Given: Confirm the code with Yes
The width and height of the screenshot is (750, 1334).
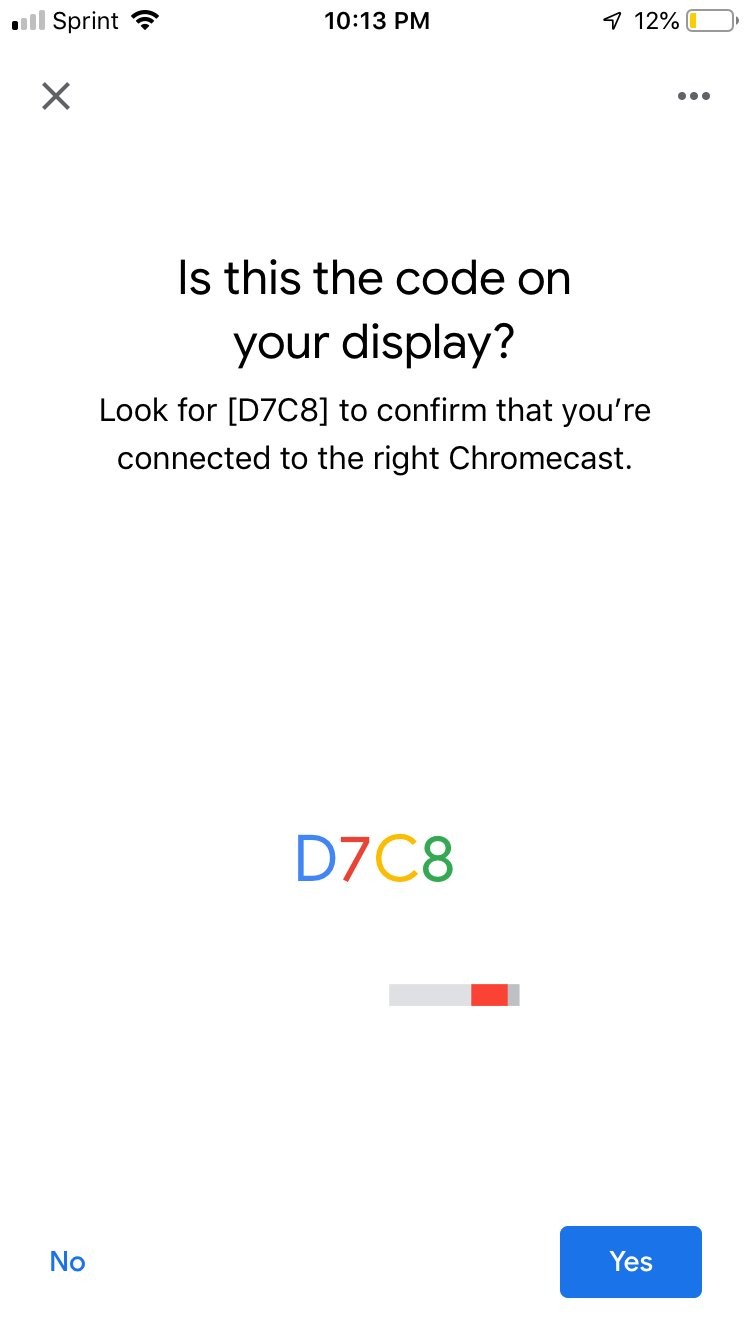Looking at the screenshot, I should coord(630,1261).
